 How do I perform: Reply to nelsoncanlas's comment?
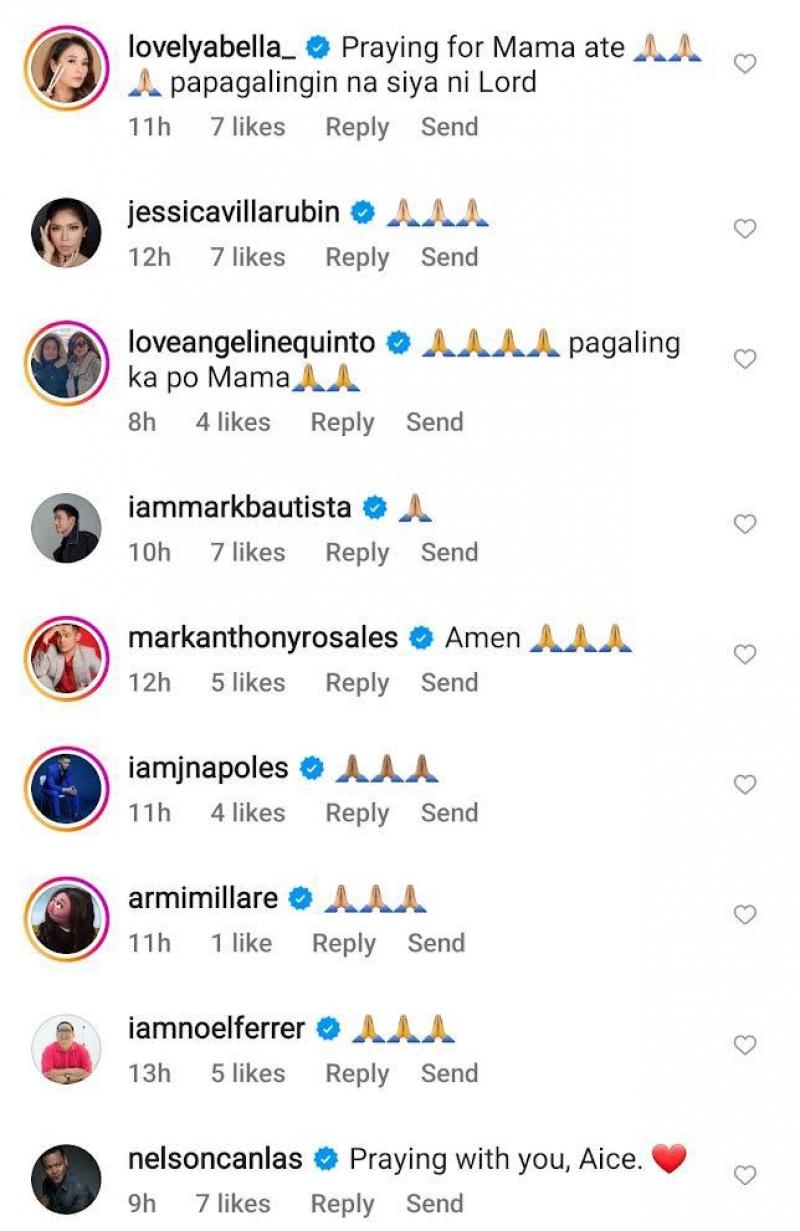pos(342,1203)
